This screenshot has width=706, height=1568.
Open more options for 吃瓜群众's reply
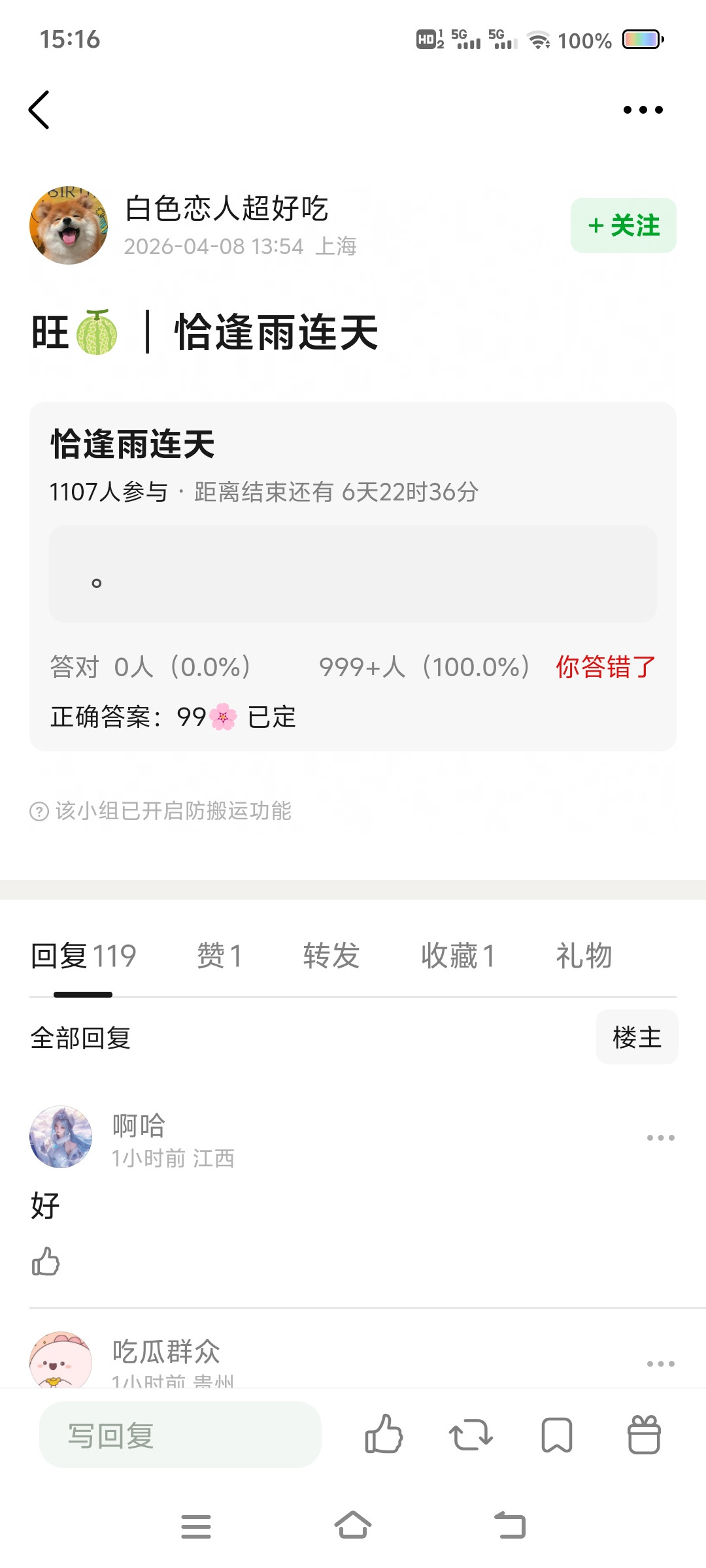tap(660, 1364)
